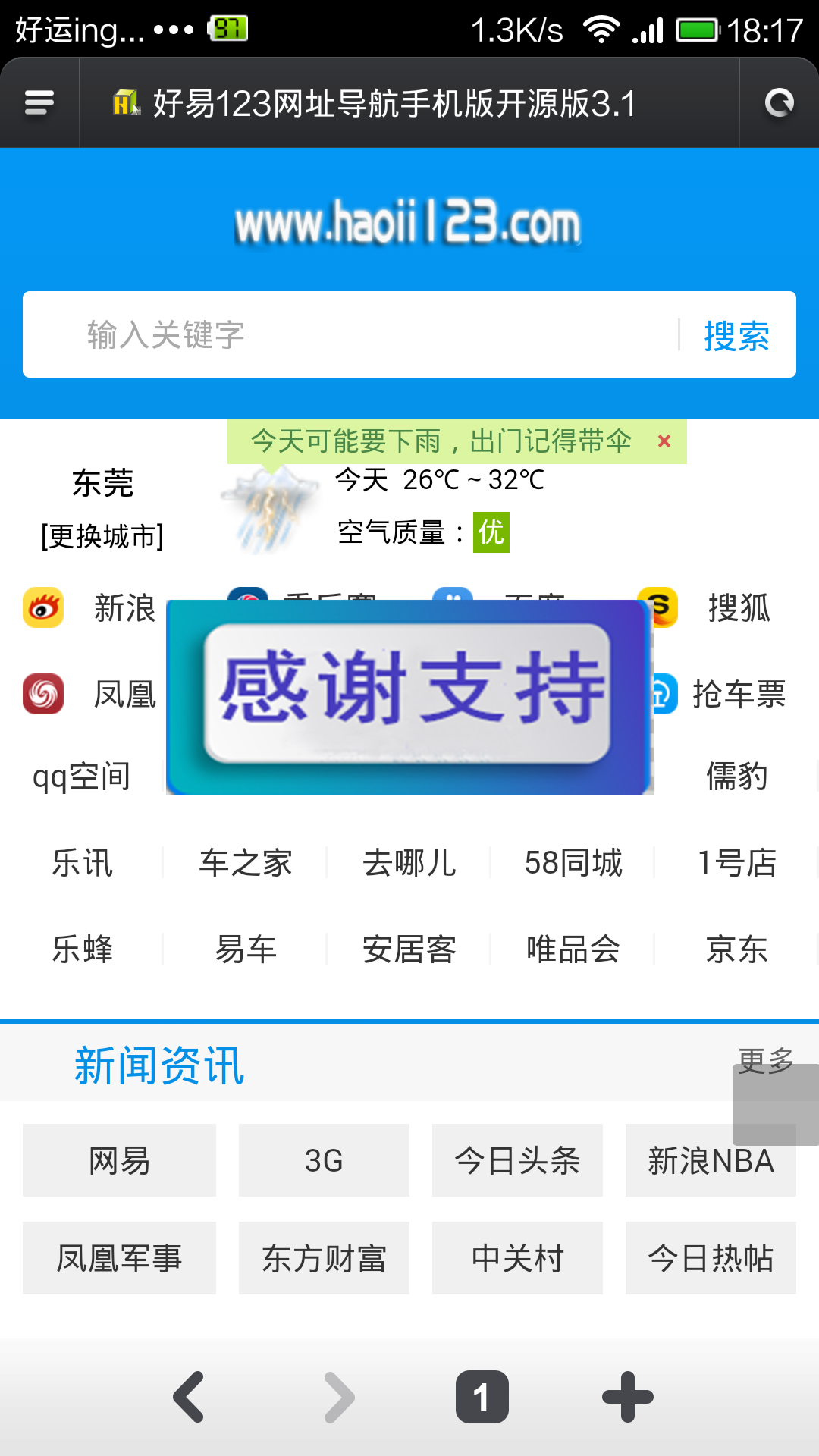The image size is (819, 1456).
Task: Open the browser menu icon
Action: [39, 102]
